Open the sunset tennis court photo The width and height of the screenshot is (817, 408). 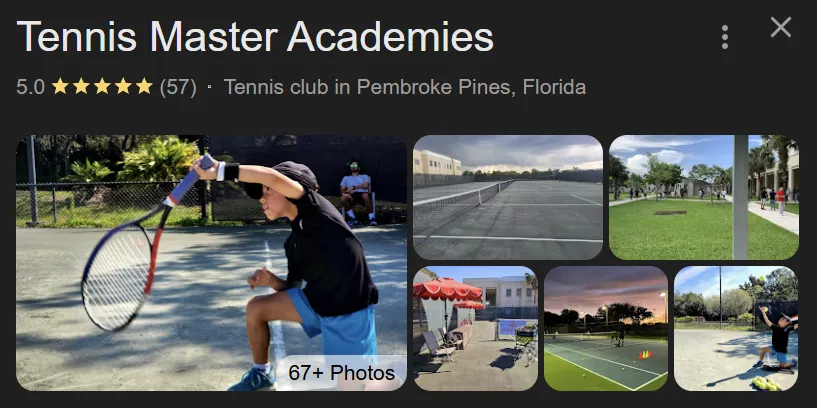[x=605, y=328]
